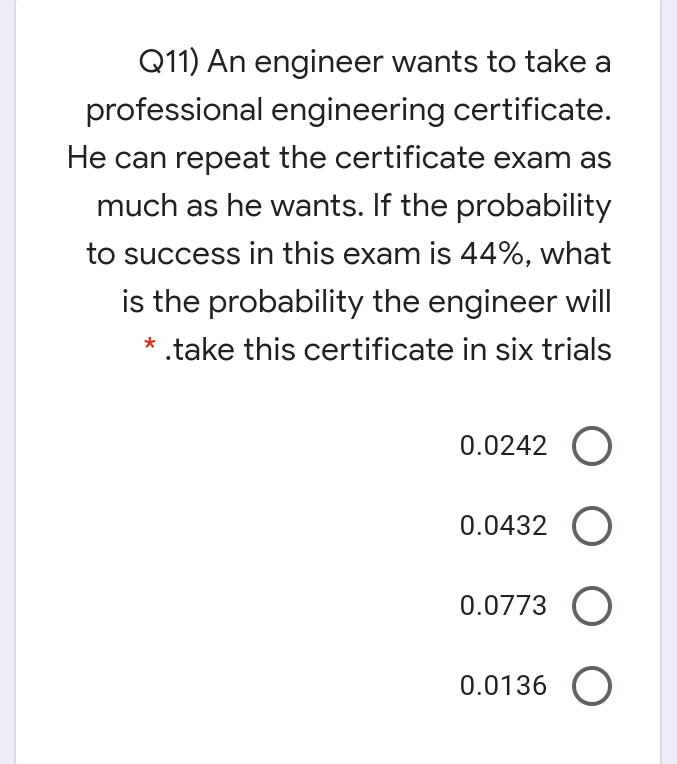This screenshot has width=677, height=764.
Task: Select the 0.0242 answer option
Action: 592,446
